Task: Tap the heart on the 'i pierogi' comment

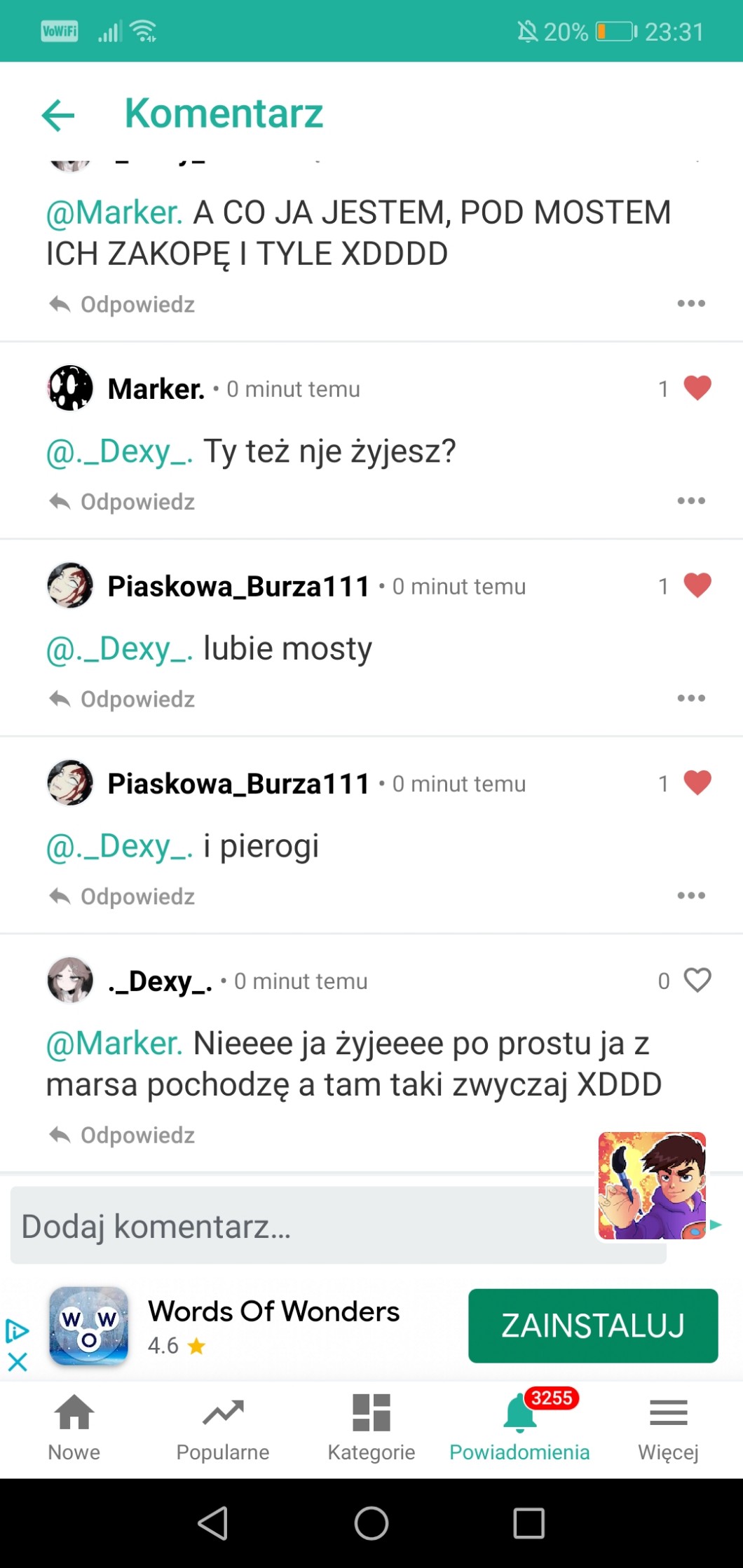Action: coord(697,783)
